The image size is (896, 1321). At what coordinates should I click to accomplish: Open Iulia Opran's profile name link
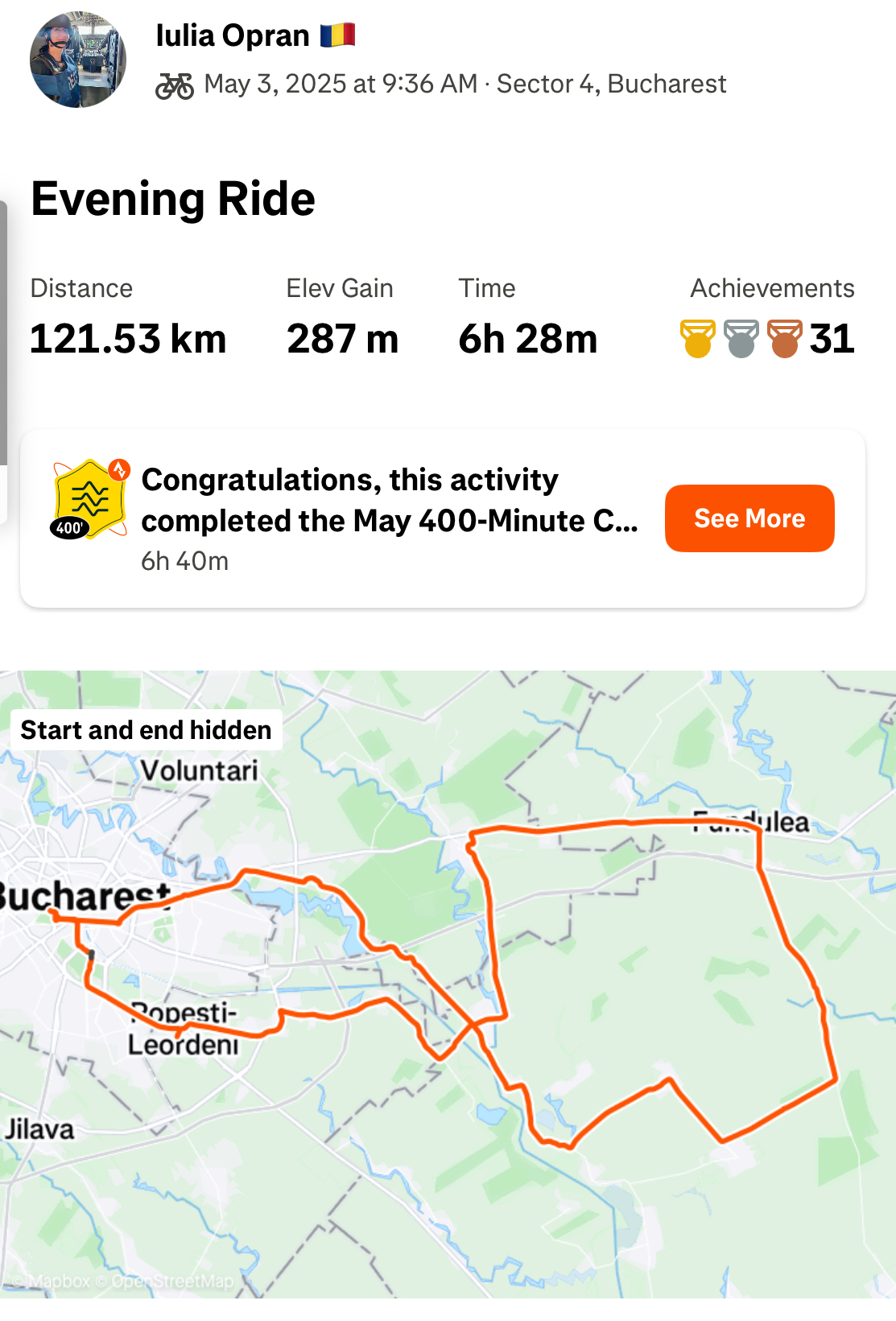[x=233, y=35]
